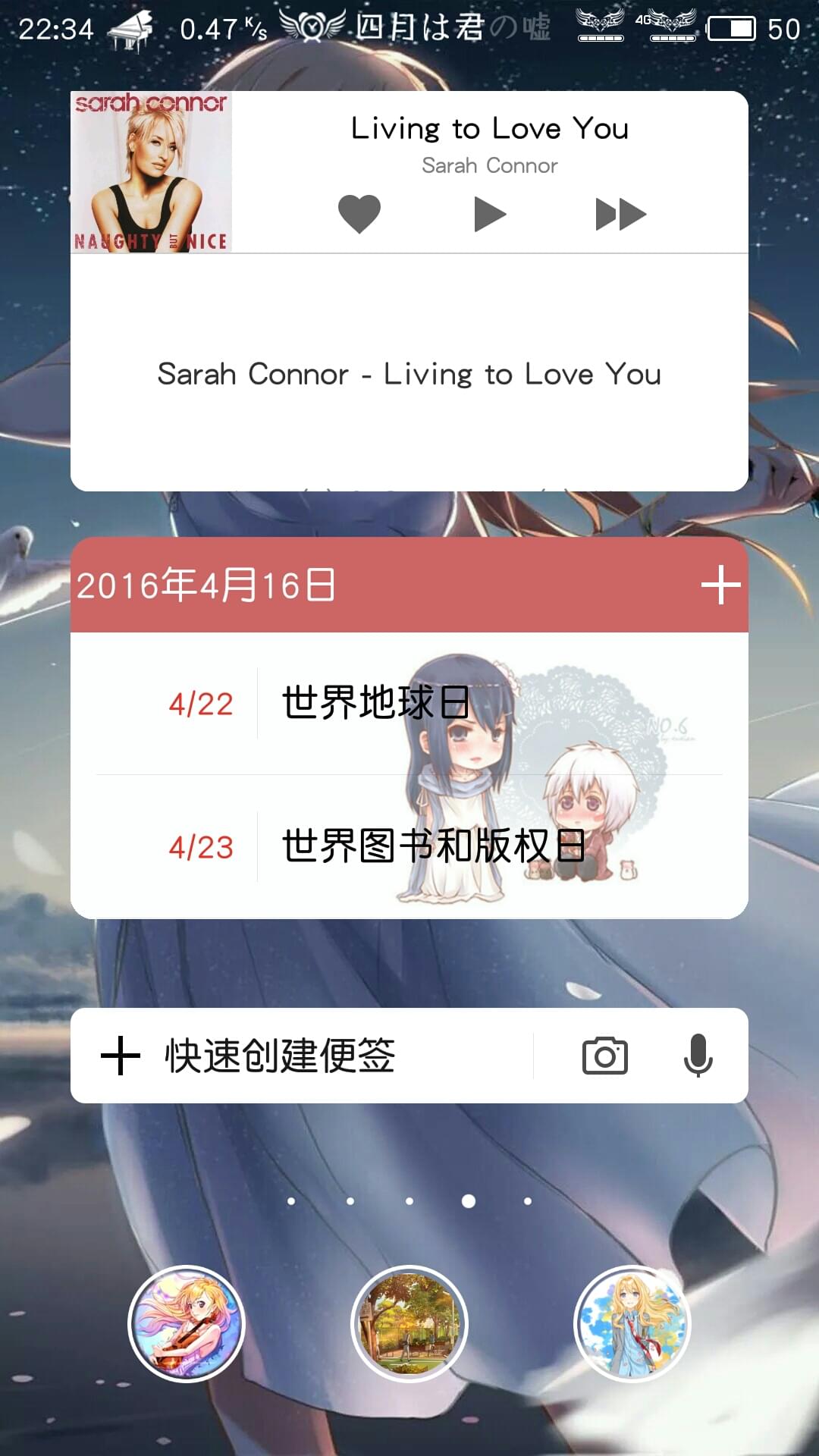This screenshot has height=1456, width=819.
Task: Record a voice note with the microphone
Action: coord(698,1056)
